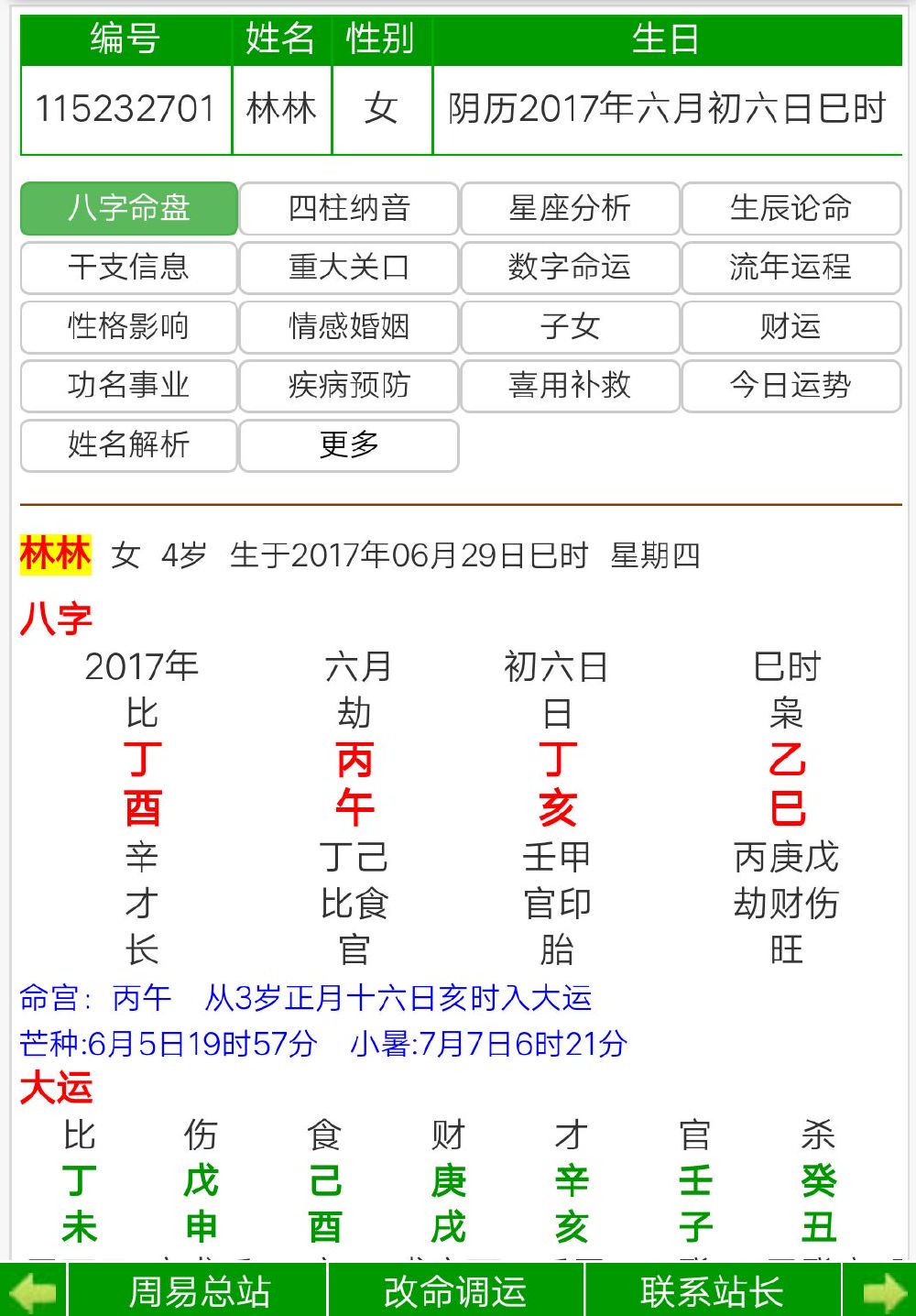The width and height of the screenshot is (916, 1316).
Task: Open 功名事业 section
Action: click(x=129, y=386)
